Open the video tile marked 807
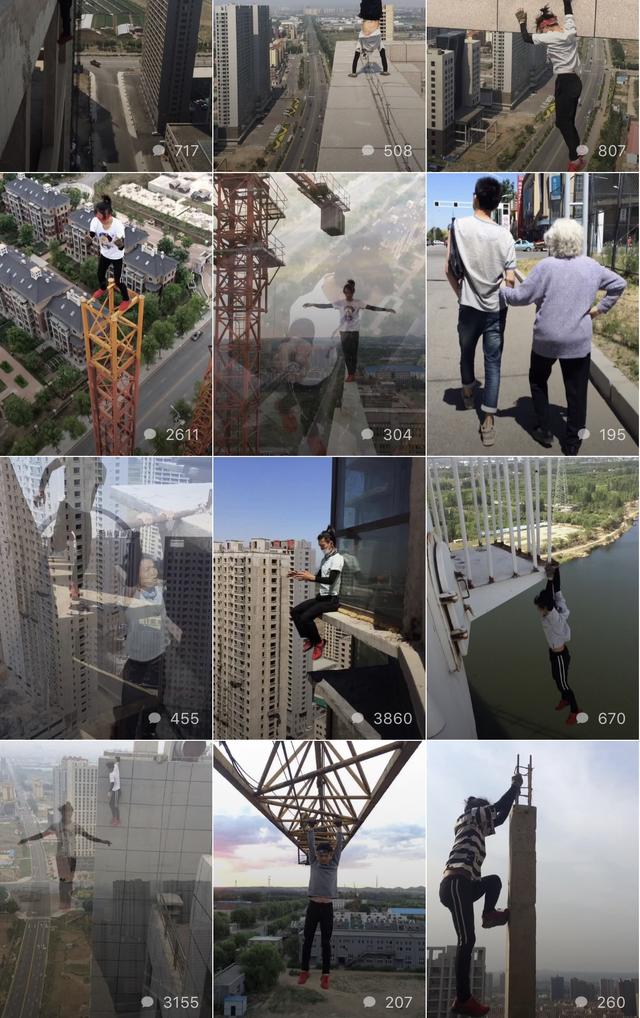 533,85
